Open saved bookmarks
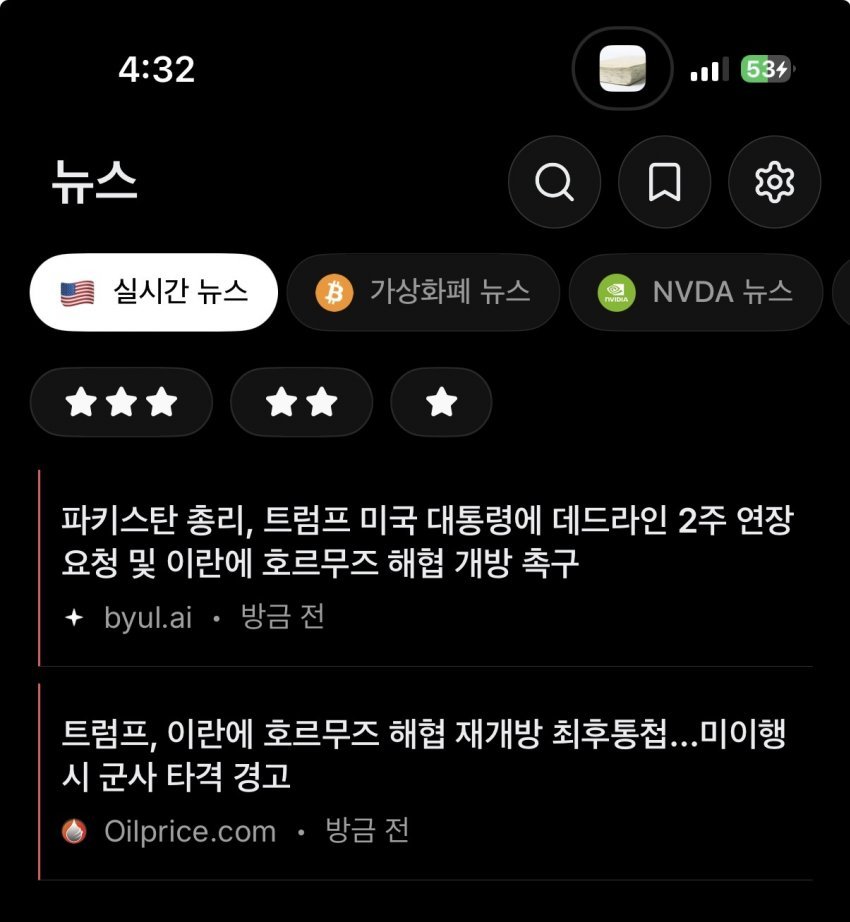This screenshot has width=850, height=922. click(x=664, y=182)
